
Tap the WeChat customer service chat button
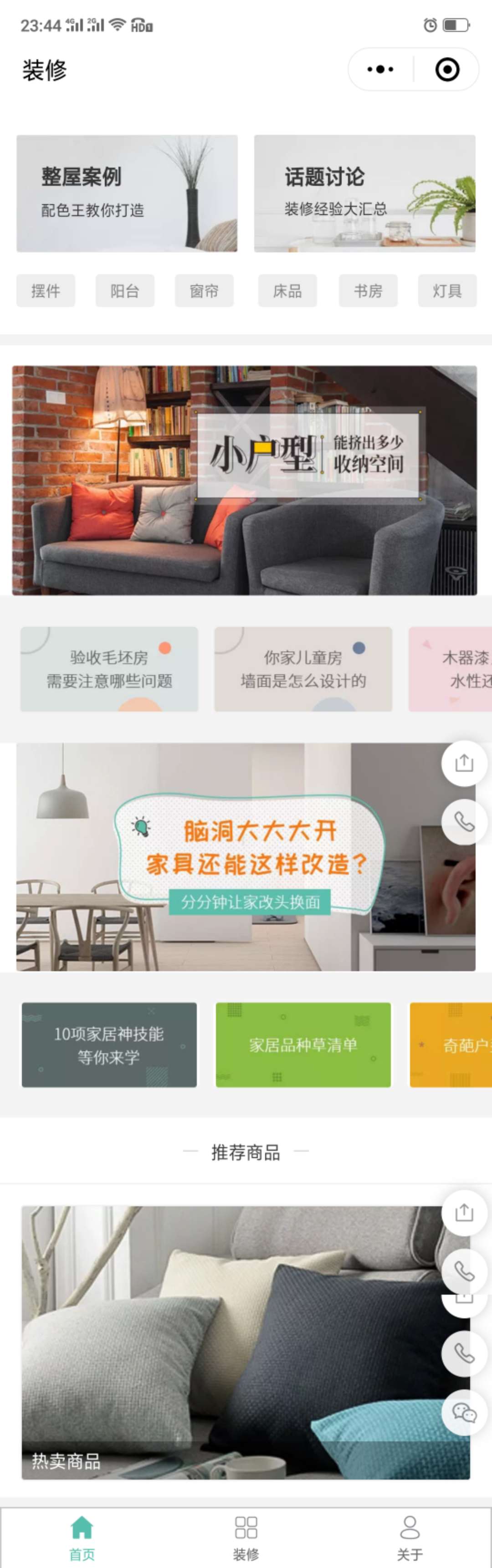click(464, 1413)
